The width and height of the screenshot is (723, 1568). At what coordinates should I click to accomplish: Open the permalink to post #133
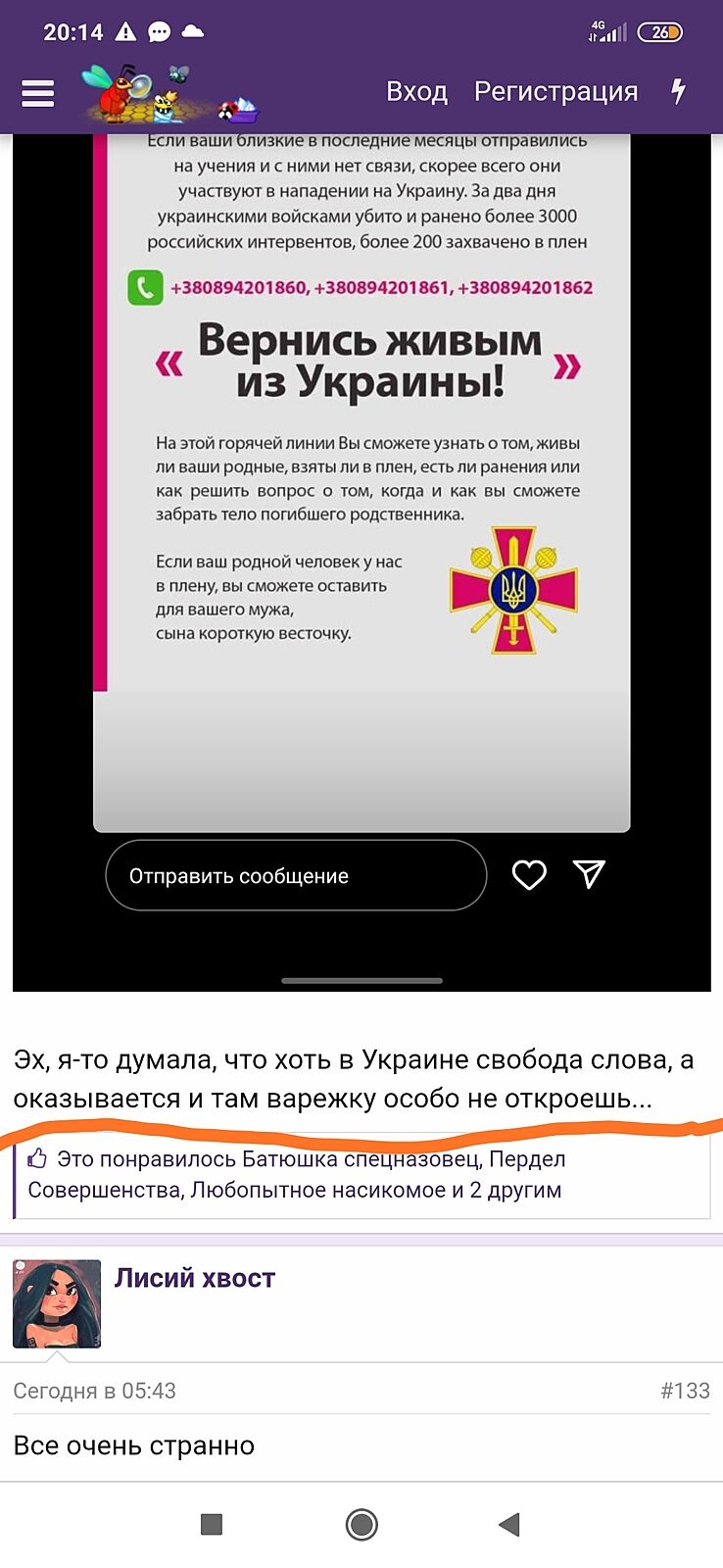click(x=684, y=1391)
